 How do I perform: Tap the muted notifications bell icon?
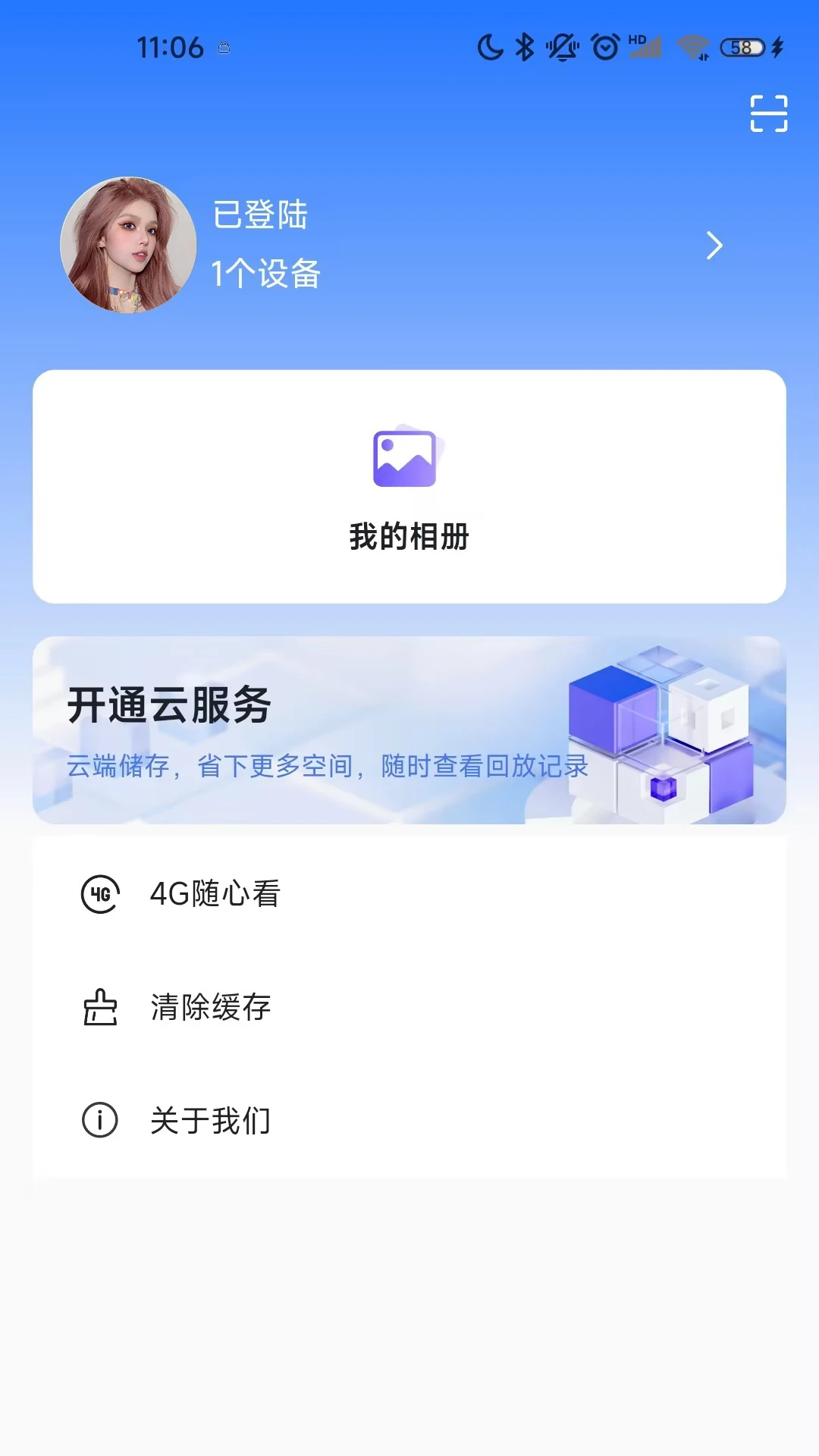[x=561, y=47]
